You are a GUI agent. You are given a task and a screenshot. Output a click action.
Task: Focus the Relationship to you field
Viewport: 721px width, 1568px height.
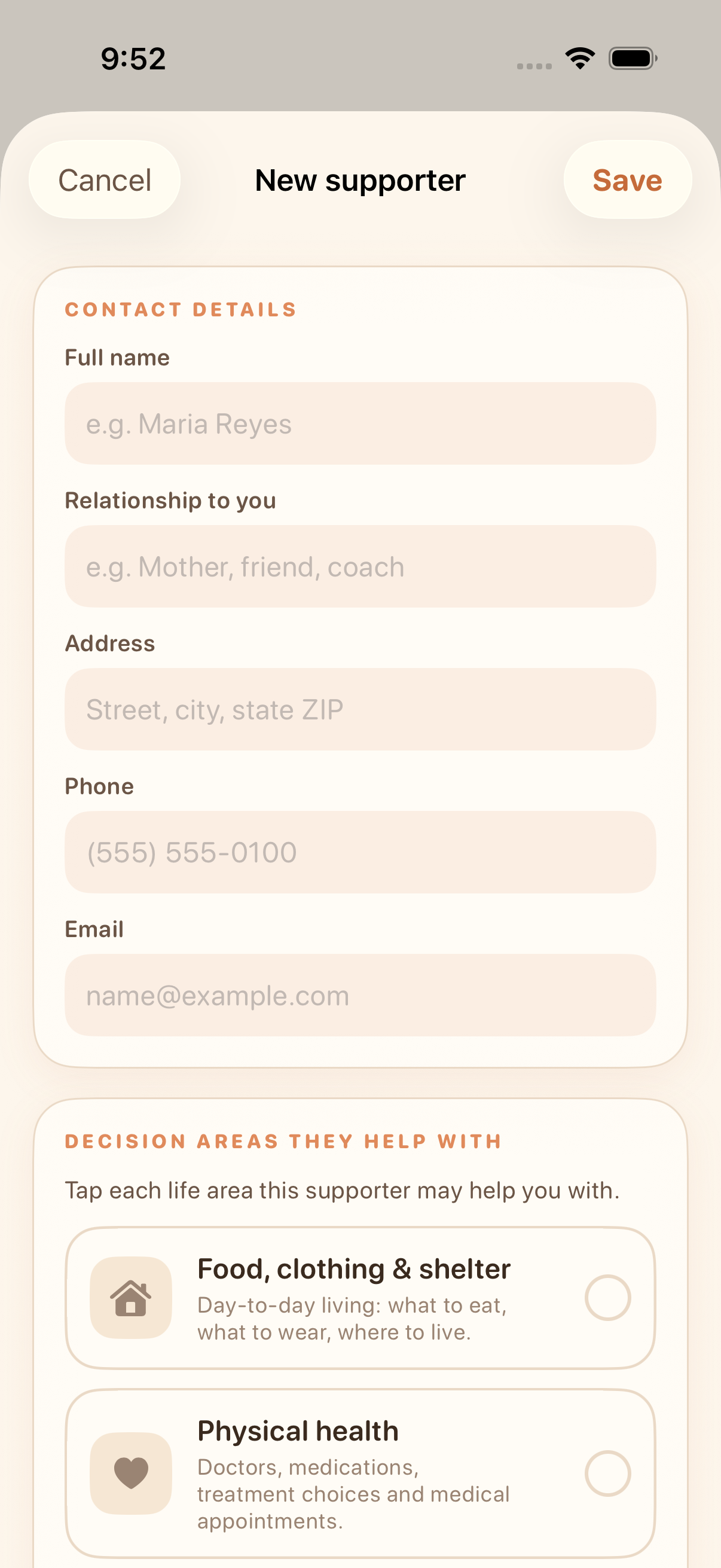pos(360,566)
